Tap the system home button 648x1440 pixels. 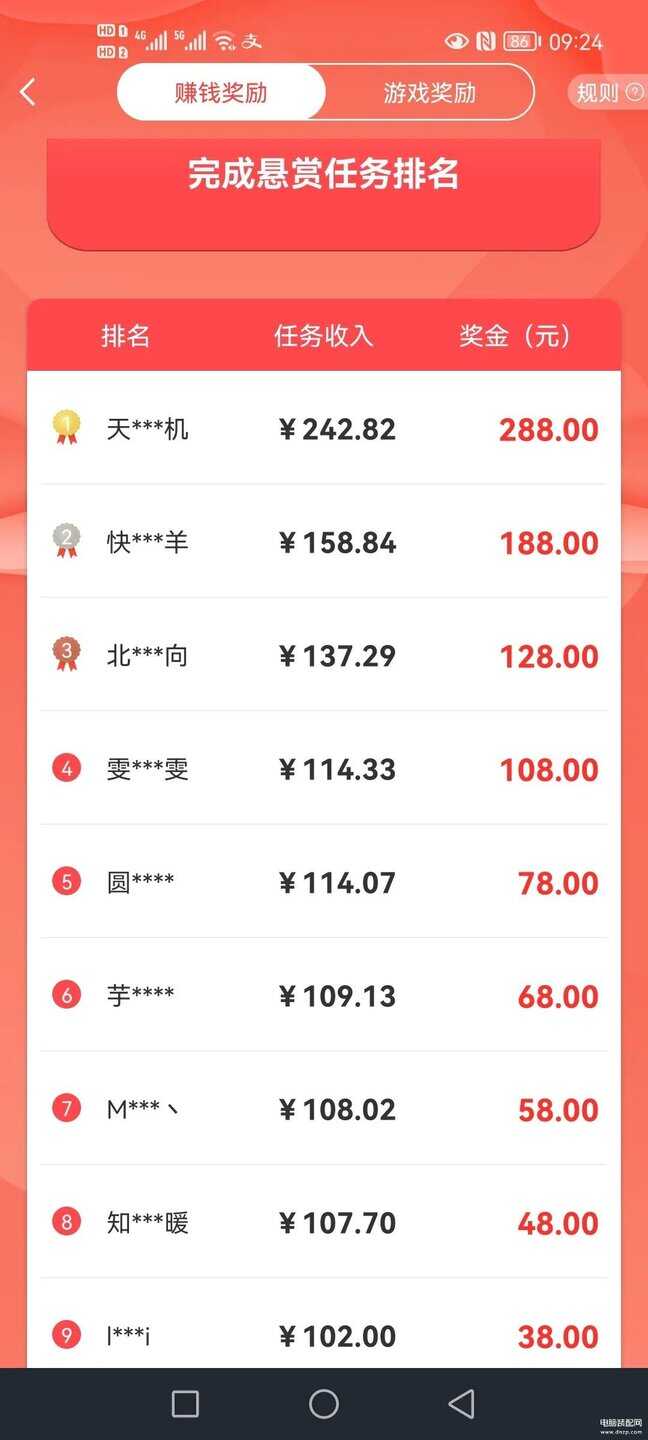click(324, 1404)
